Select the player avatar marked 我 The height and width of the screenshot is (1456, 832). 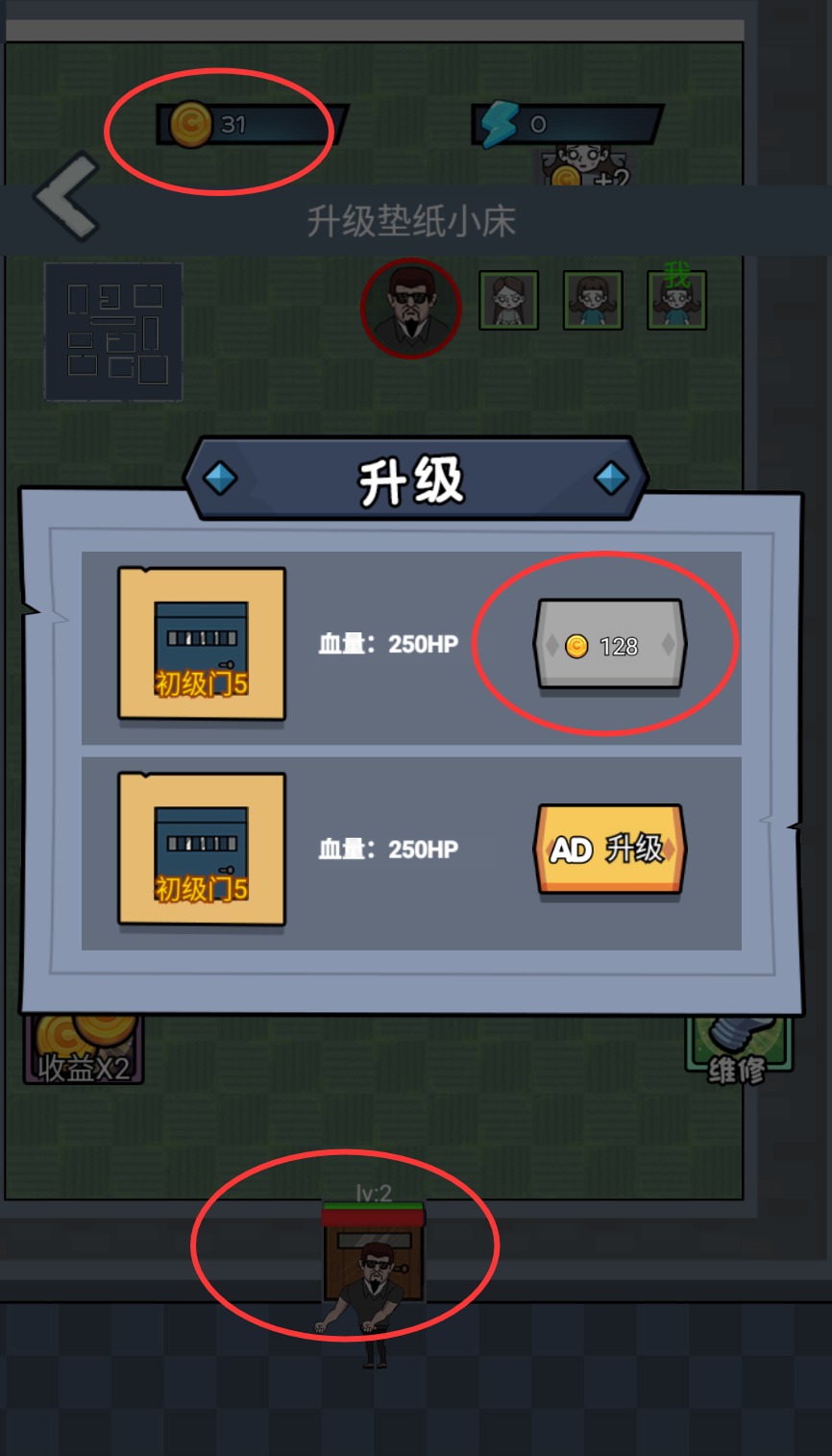pos(676,300)
